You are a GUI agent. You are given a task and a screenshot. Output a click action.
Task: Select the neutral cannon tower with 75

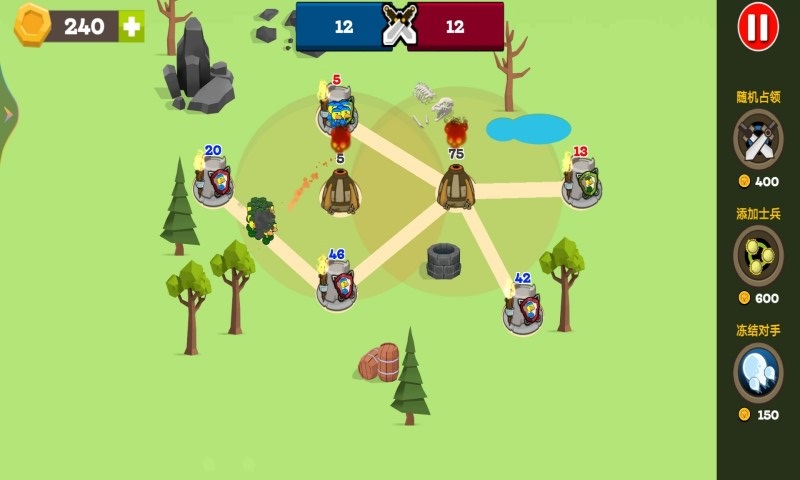click(x=456, y=186)
